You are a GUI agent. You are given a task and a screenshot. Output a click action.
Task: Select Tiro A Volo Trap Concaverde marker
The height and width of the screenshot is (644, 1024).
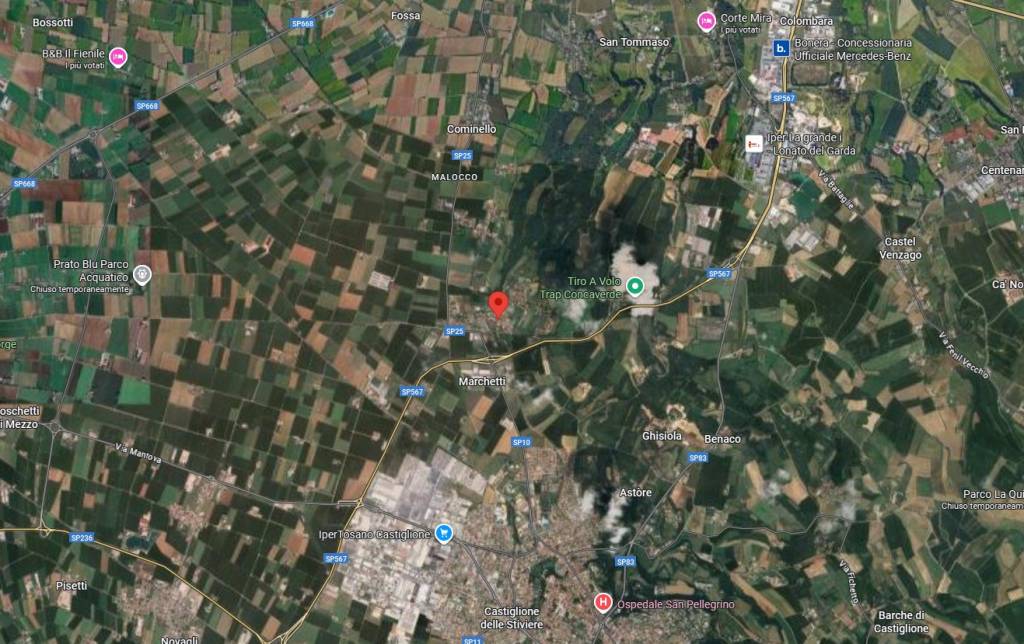click(636, 288)
